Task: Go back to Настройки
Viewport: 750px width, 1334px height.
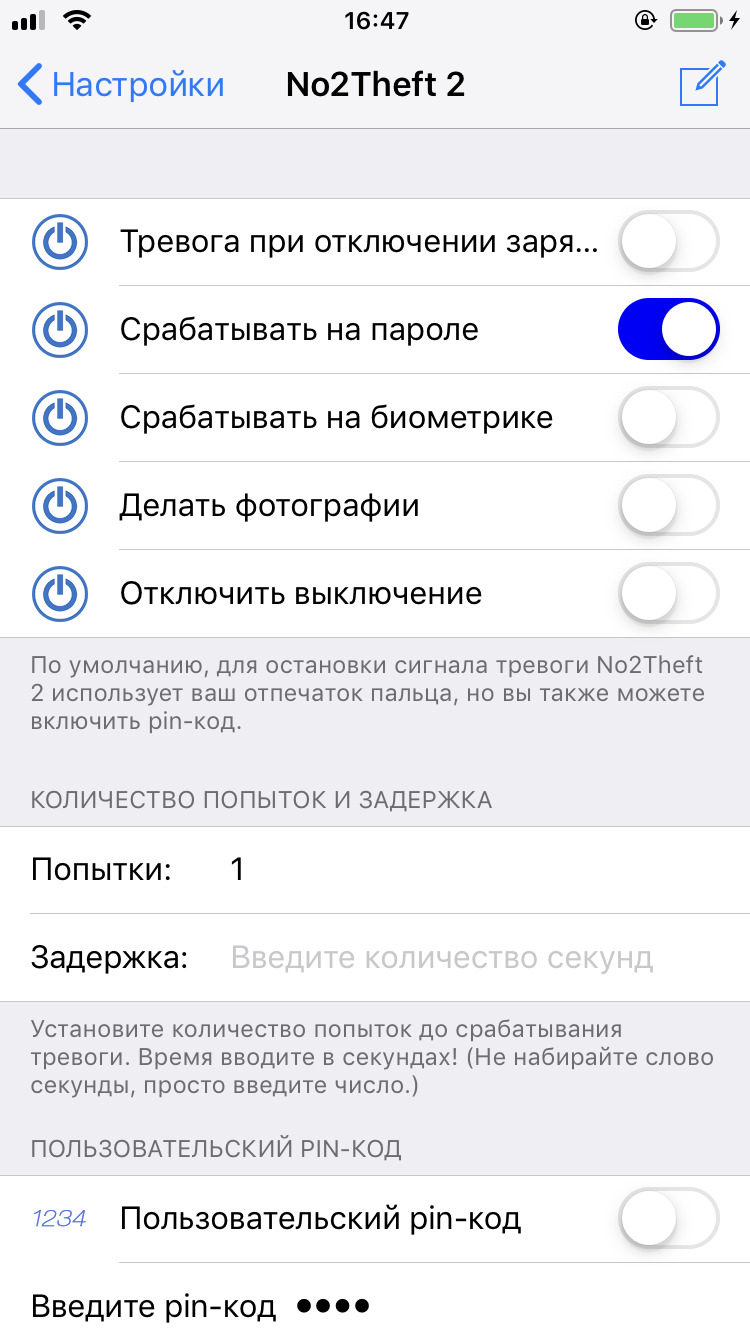Action: click(121, 85)
